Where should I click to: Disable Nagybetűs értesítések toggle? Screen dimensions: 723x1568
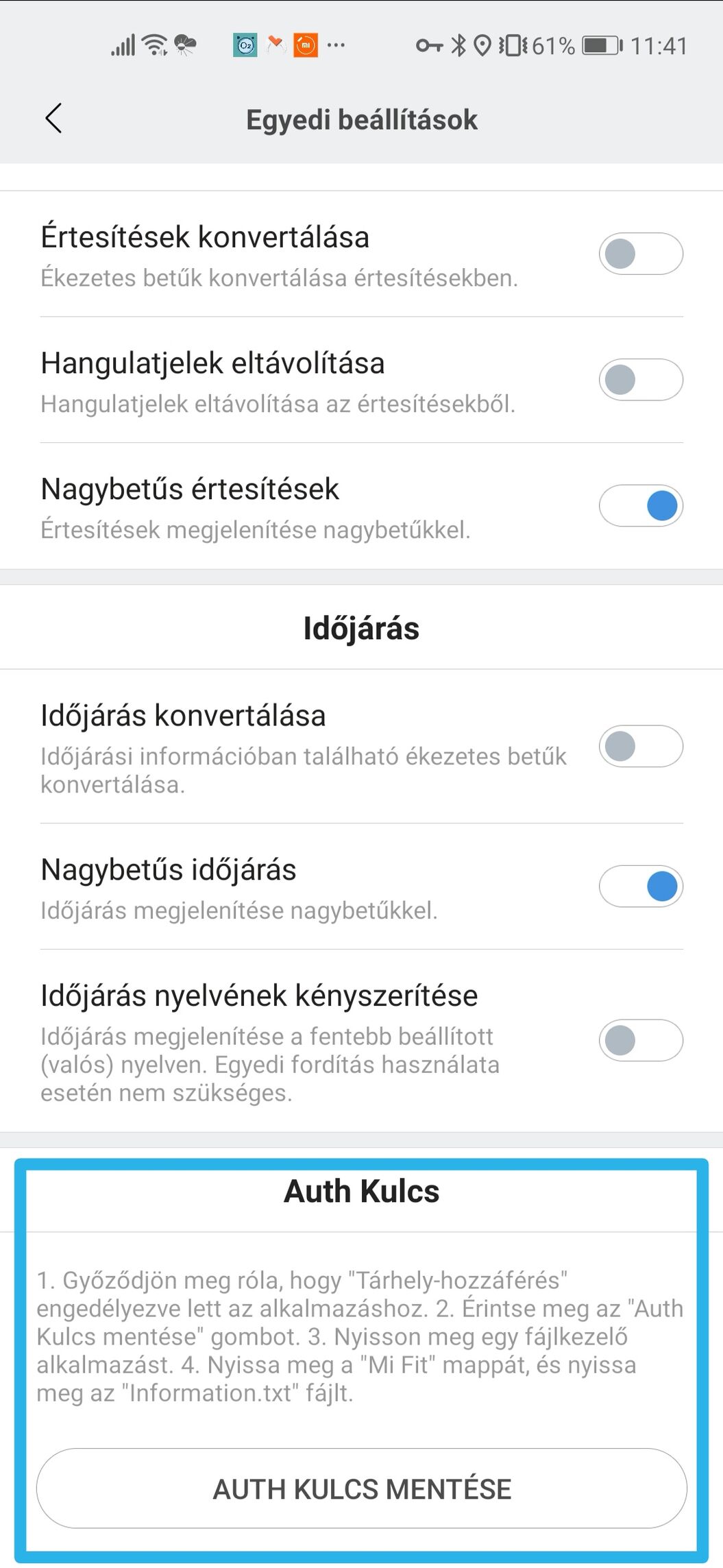coord(641,506)
